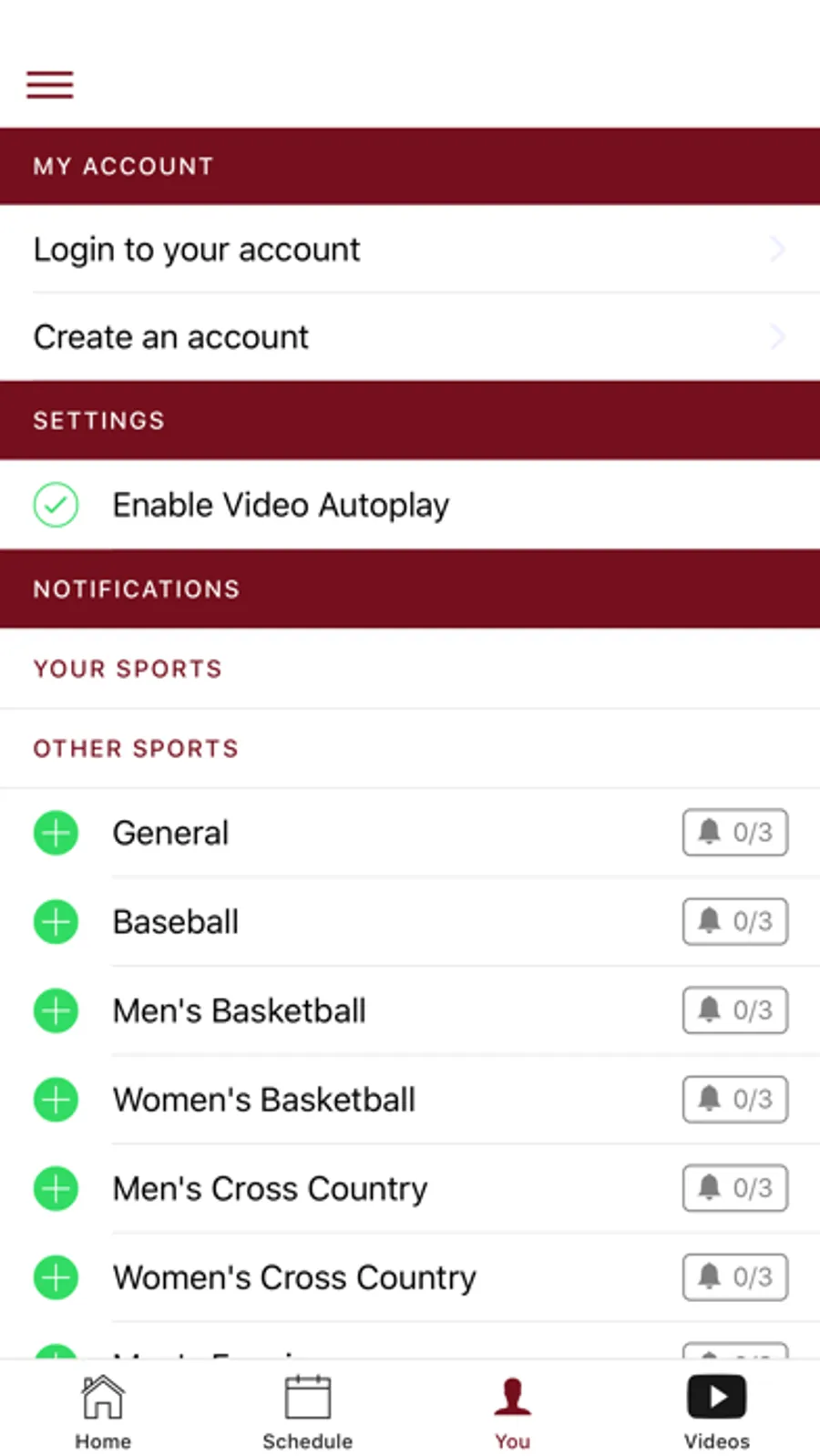Viewport: 820px width, 1456px height.
Task: Add Men's Cross Country to your sports
Action: point(56,1188)
